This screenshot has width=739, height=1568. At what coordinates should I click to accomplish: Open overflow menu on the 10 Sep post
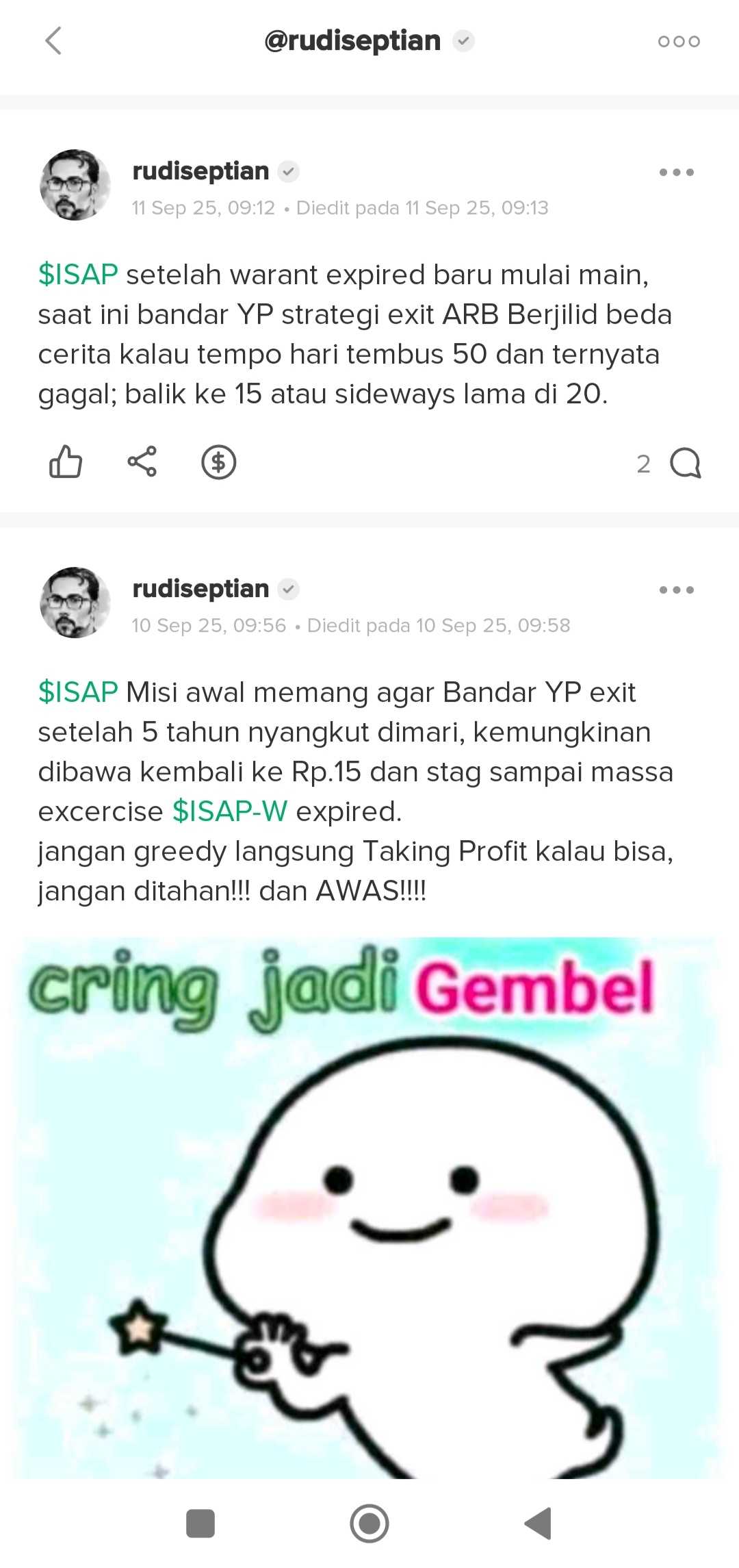[676, 590]
